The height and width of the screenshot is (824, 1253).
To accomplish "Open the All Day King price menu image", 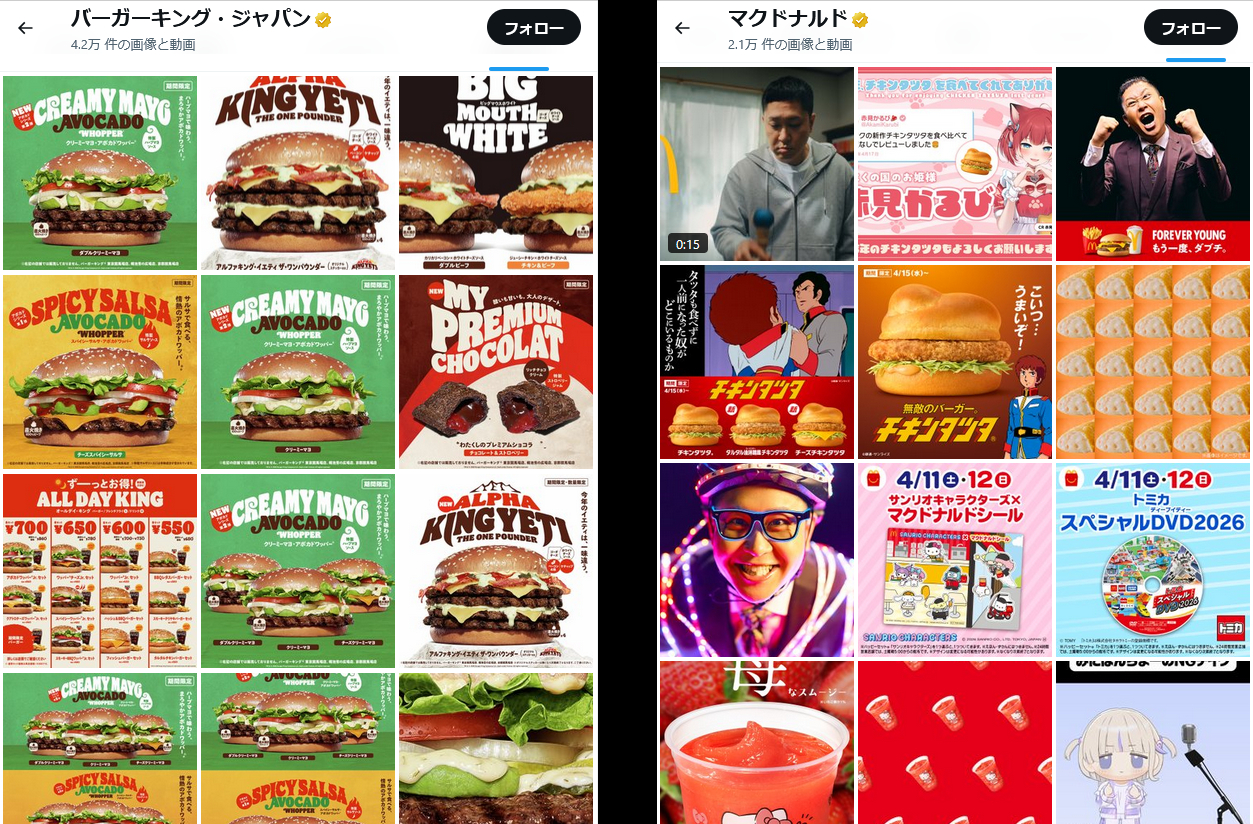I will (100, 570).
